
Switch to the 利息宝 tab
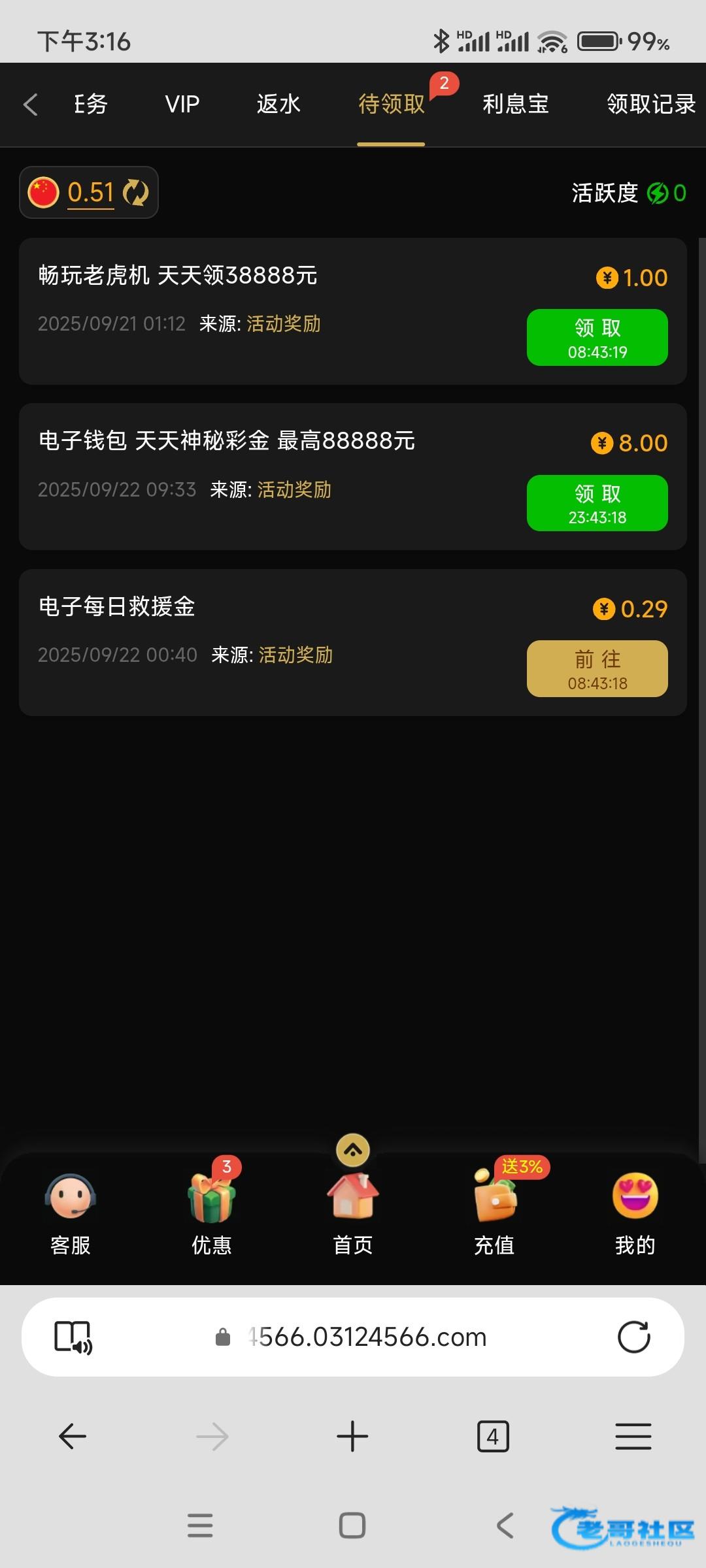(x=515, y=104)
